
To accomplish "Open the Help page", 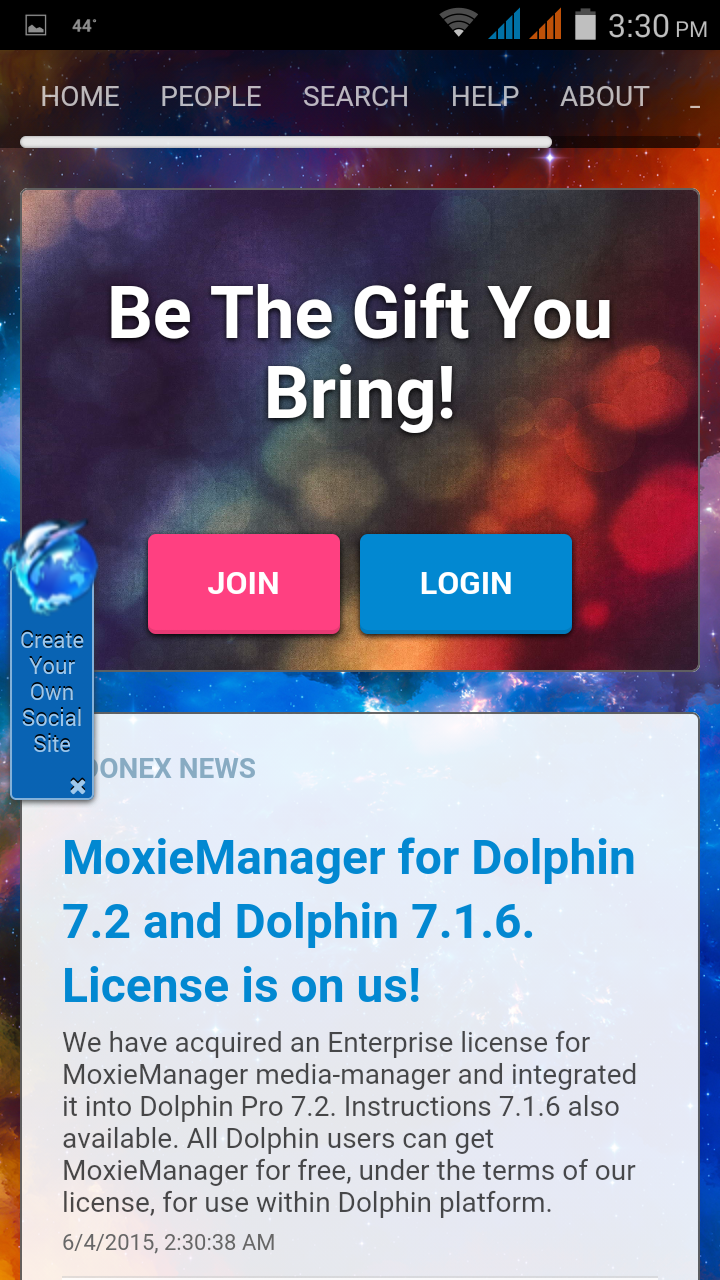I will point(485,97).
